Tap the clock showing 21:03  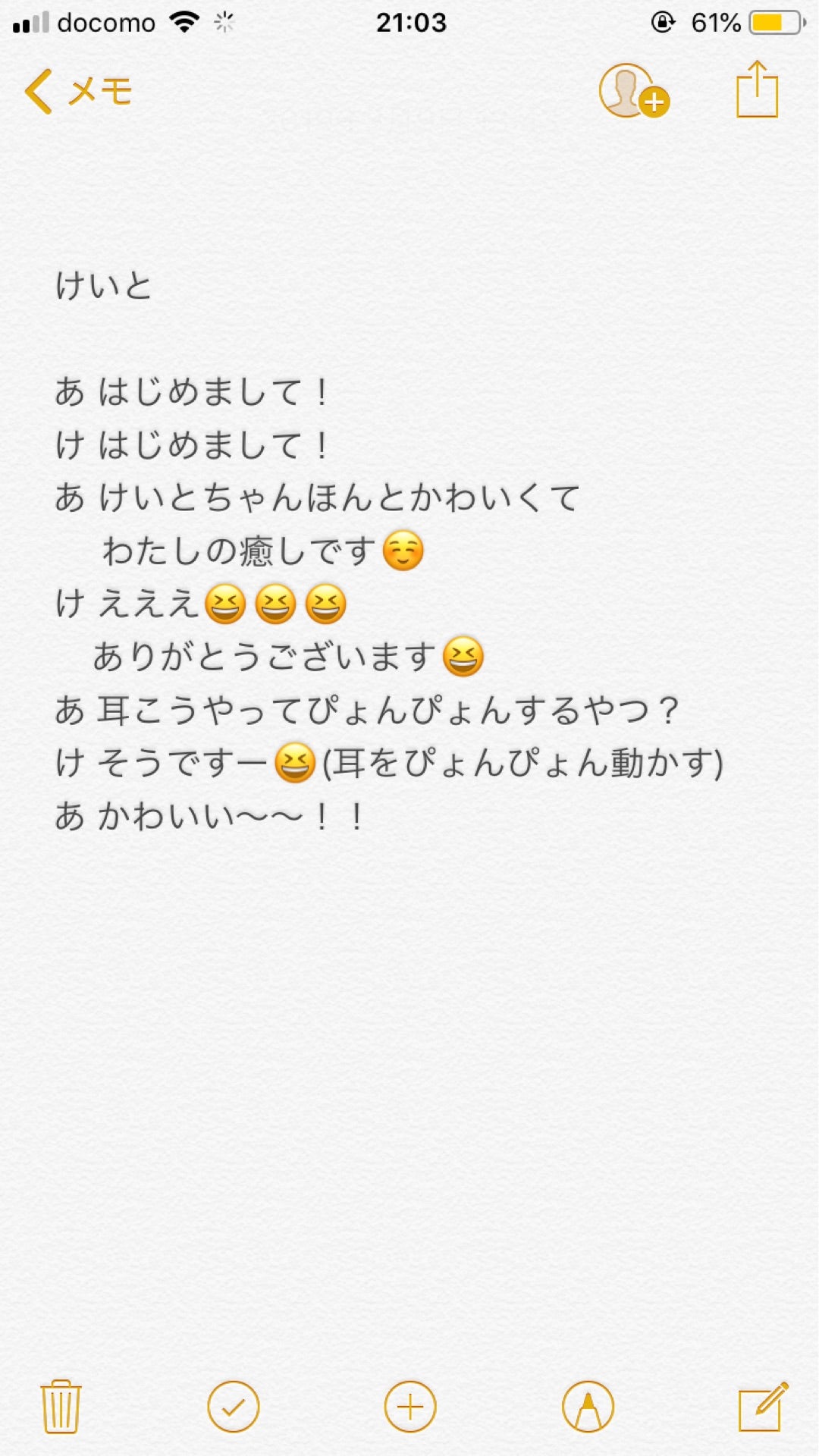(x=409, y=24)
